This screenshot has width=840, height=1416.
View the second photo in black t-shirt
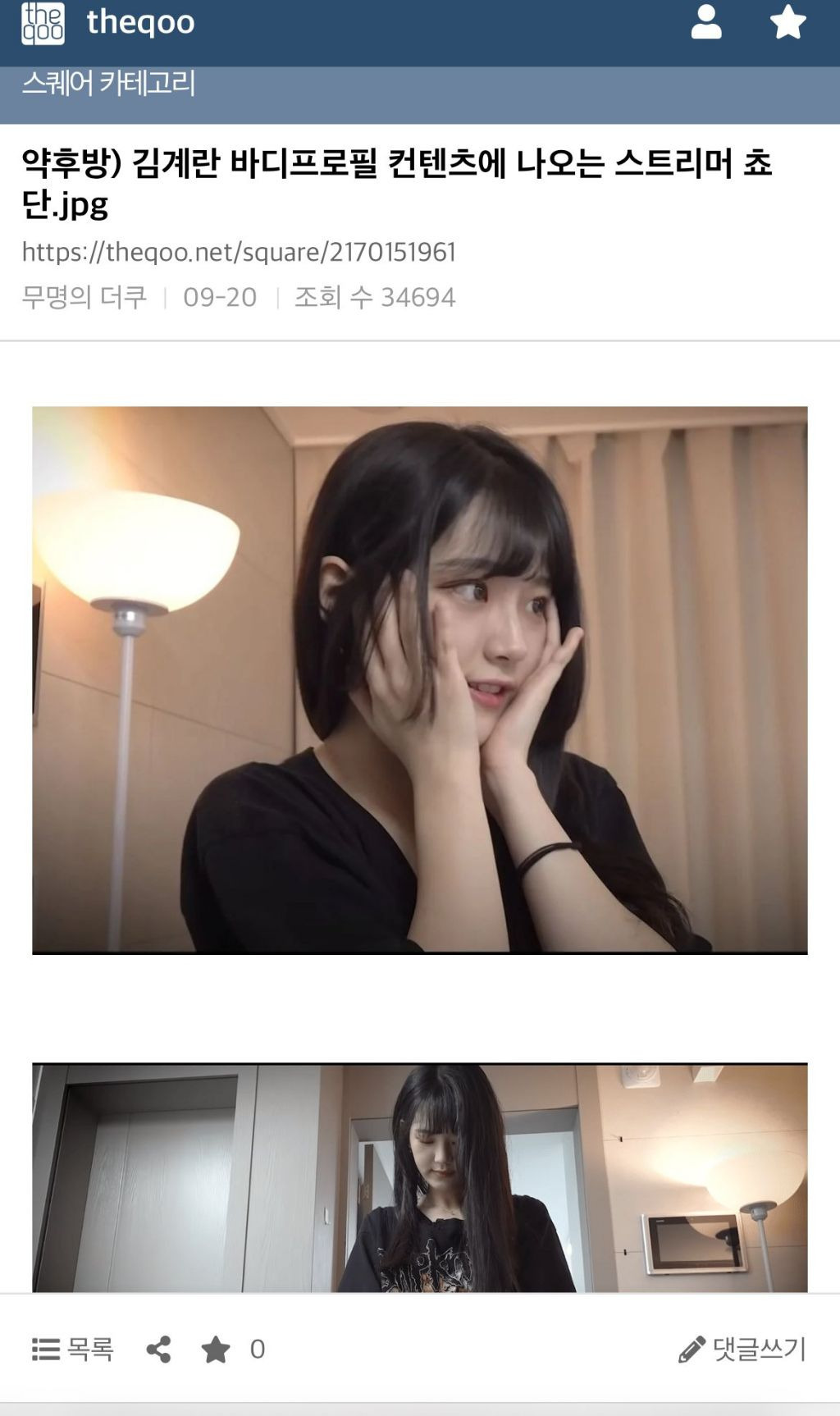tap(419, 1177)
